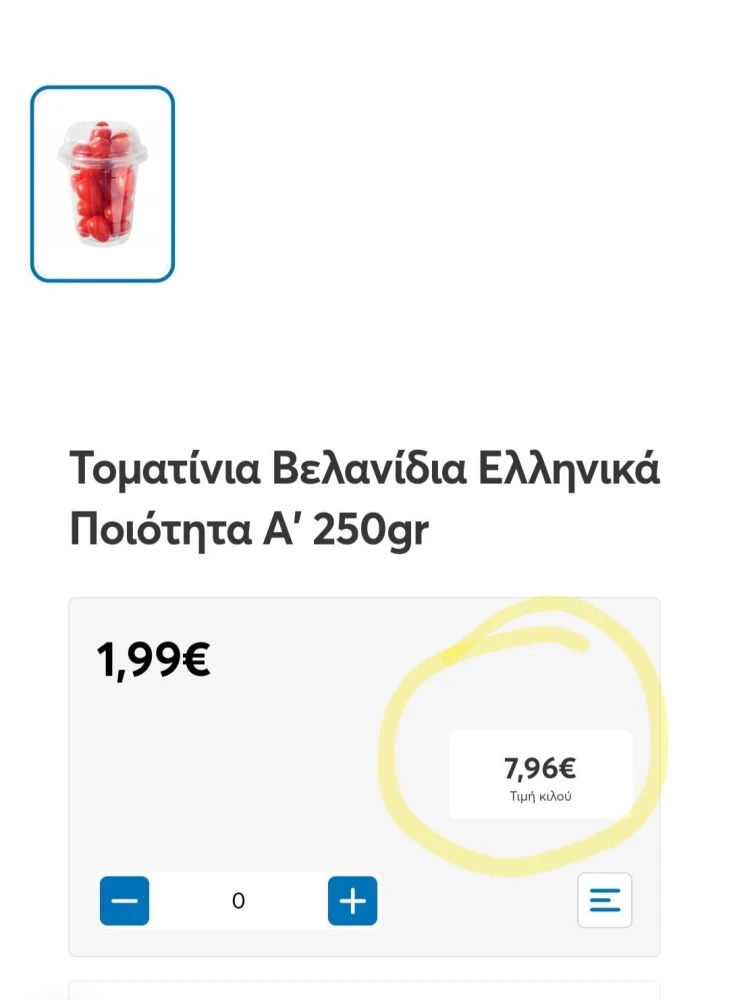Decrease the quantity with the minus button
729x1000 pixels.
click(124, 901)
